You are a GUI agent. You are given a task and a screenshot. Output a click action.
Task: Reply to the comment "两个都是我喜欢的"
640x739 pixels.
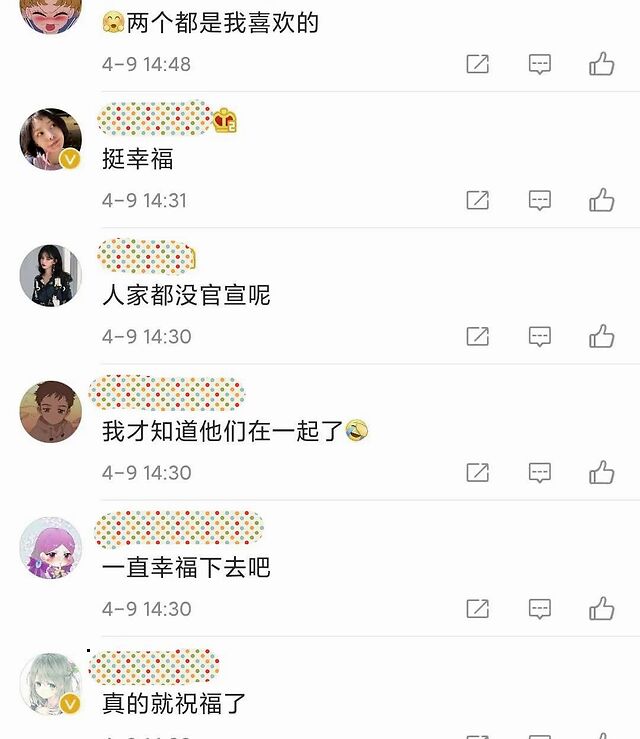point(539,64)
